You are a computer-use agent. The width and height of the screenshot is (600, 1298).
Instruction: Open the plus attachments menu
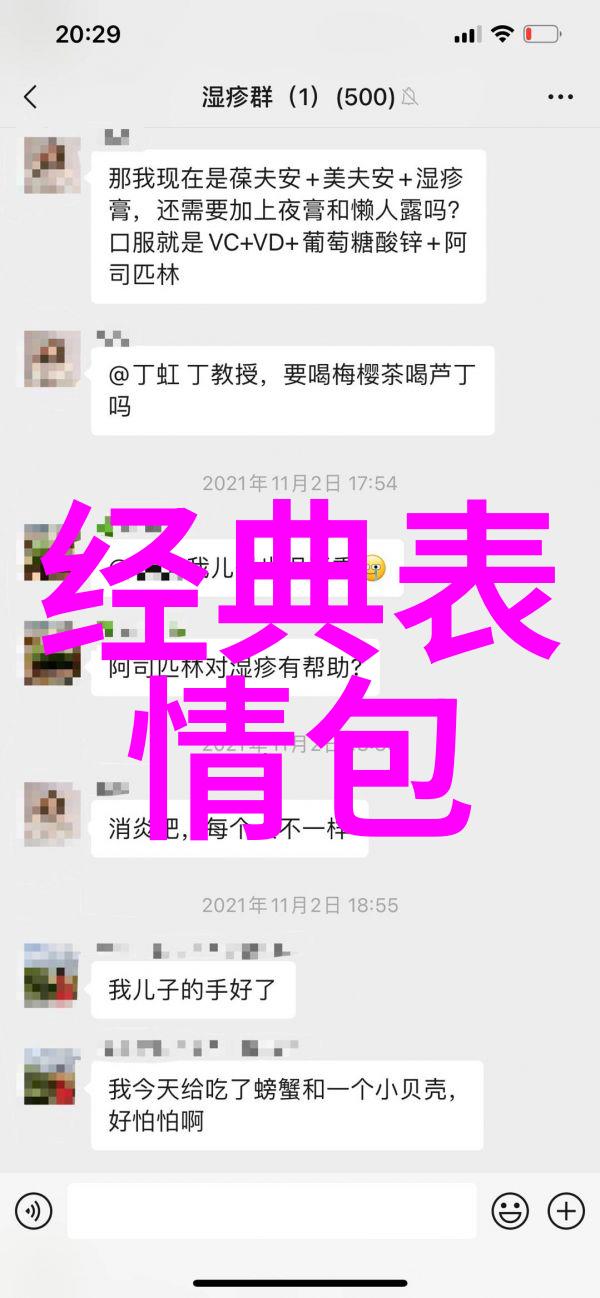click(566, 1211)
